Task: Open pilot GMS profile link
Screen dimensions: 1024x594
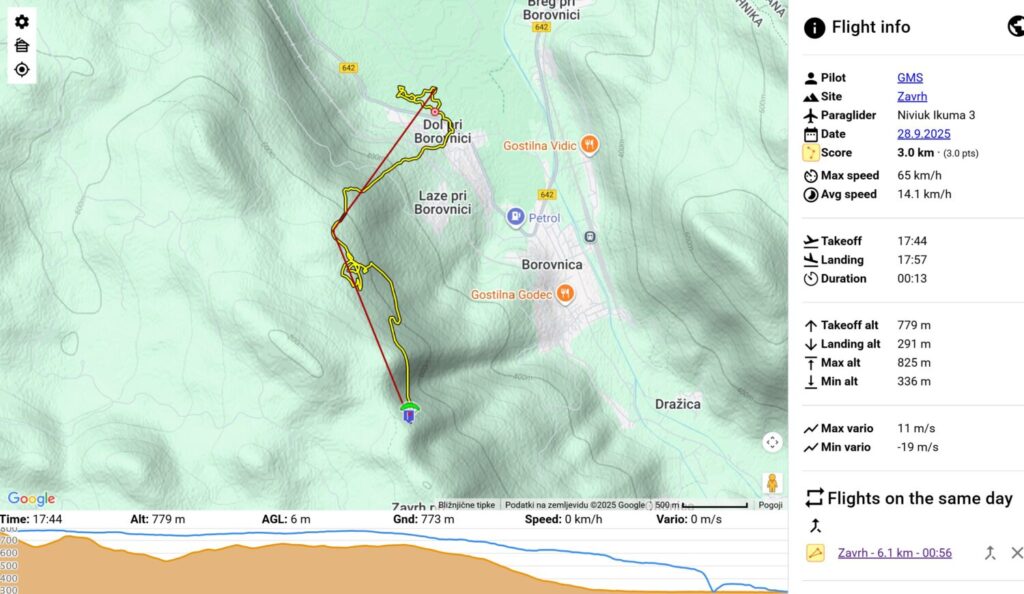Action: click(909, 78)
